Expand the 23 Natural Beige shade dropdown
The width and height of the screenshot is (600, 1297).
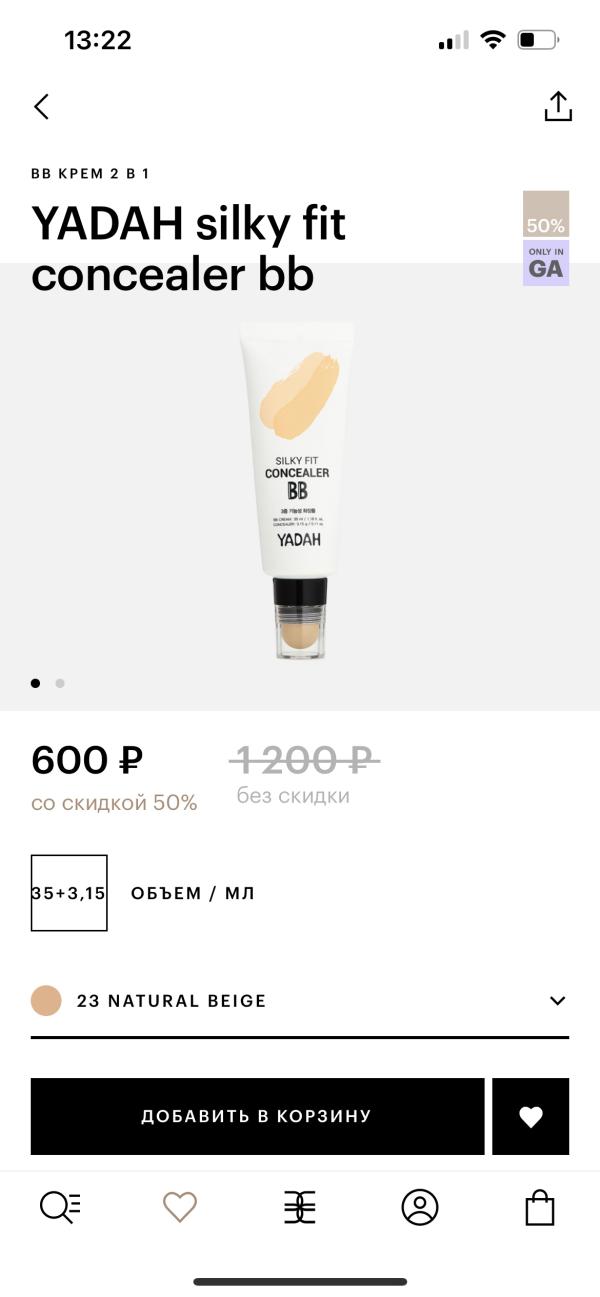pos(300,1001)
